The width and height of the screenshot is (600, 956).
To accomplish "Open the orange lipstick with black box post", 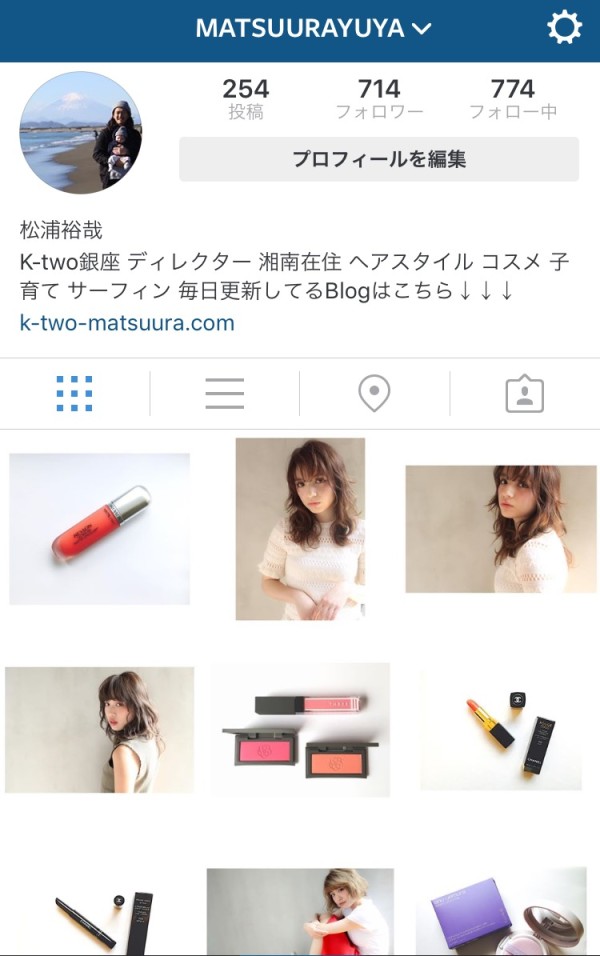I will pyautogui.click(x=500, y=730).
